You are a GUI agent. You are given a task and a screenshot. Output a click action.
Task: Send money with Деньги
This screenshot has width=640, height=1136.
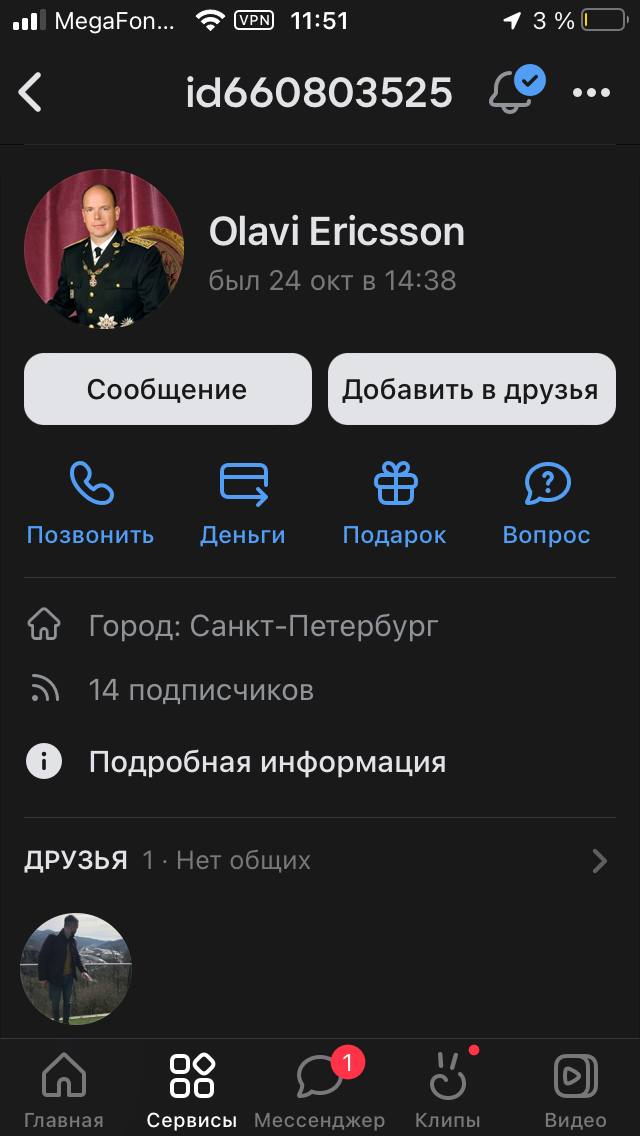[x=243, y=504]
